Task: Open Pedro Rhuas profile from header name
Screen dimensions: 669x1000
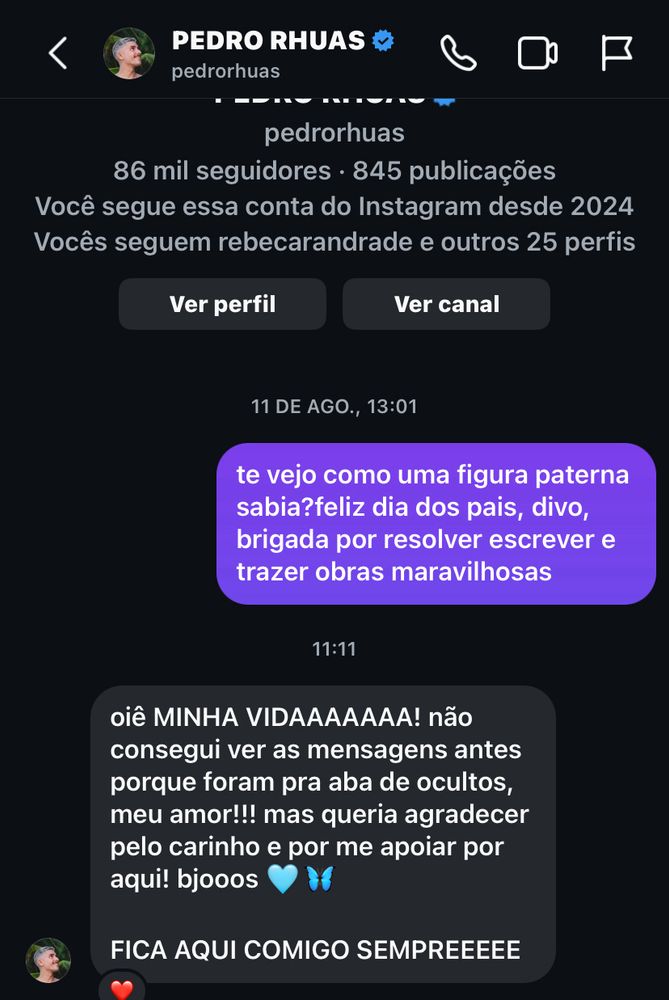Action: 268,42
